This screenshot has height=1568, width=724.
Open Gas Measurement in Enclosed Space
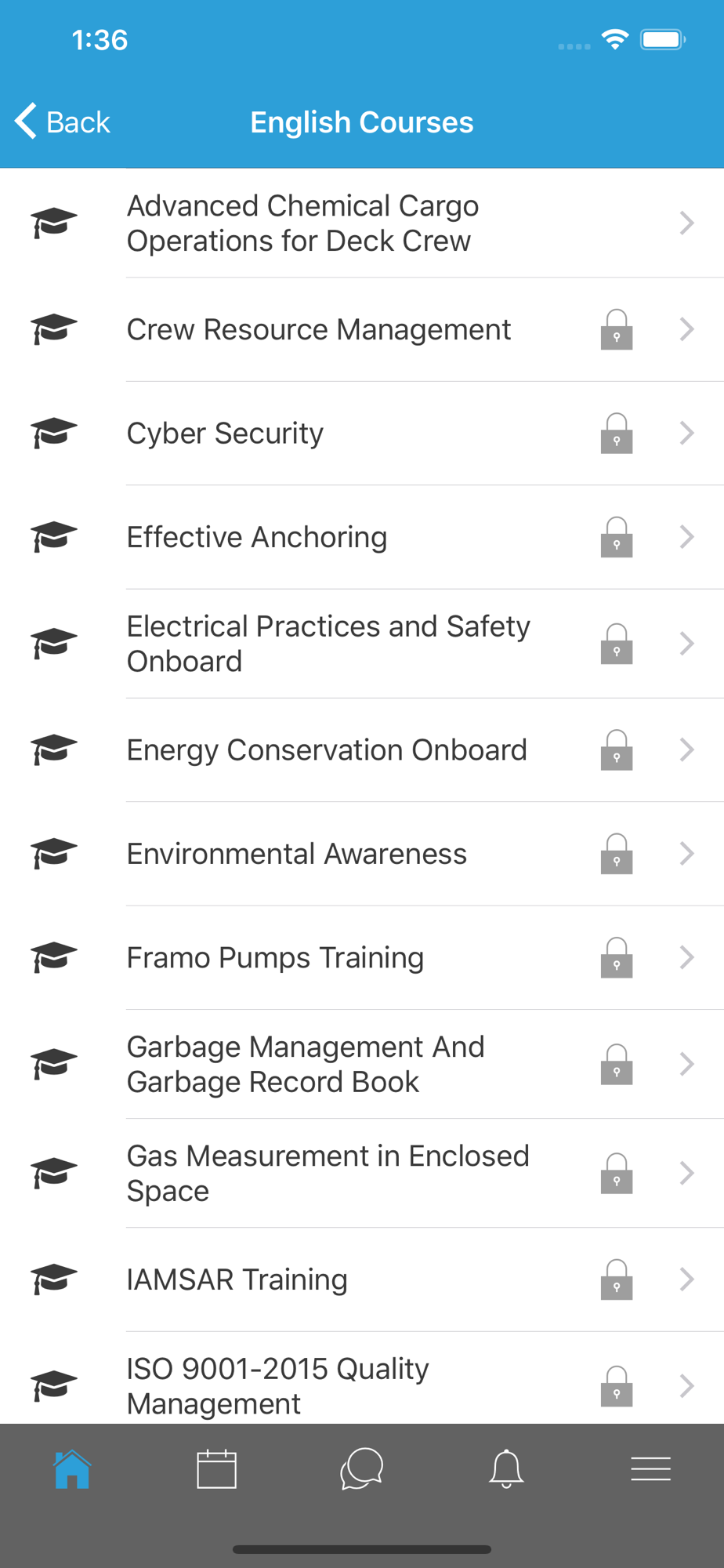(x=328, y=1173)
